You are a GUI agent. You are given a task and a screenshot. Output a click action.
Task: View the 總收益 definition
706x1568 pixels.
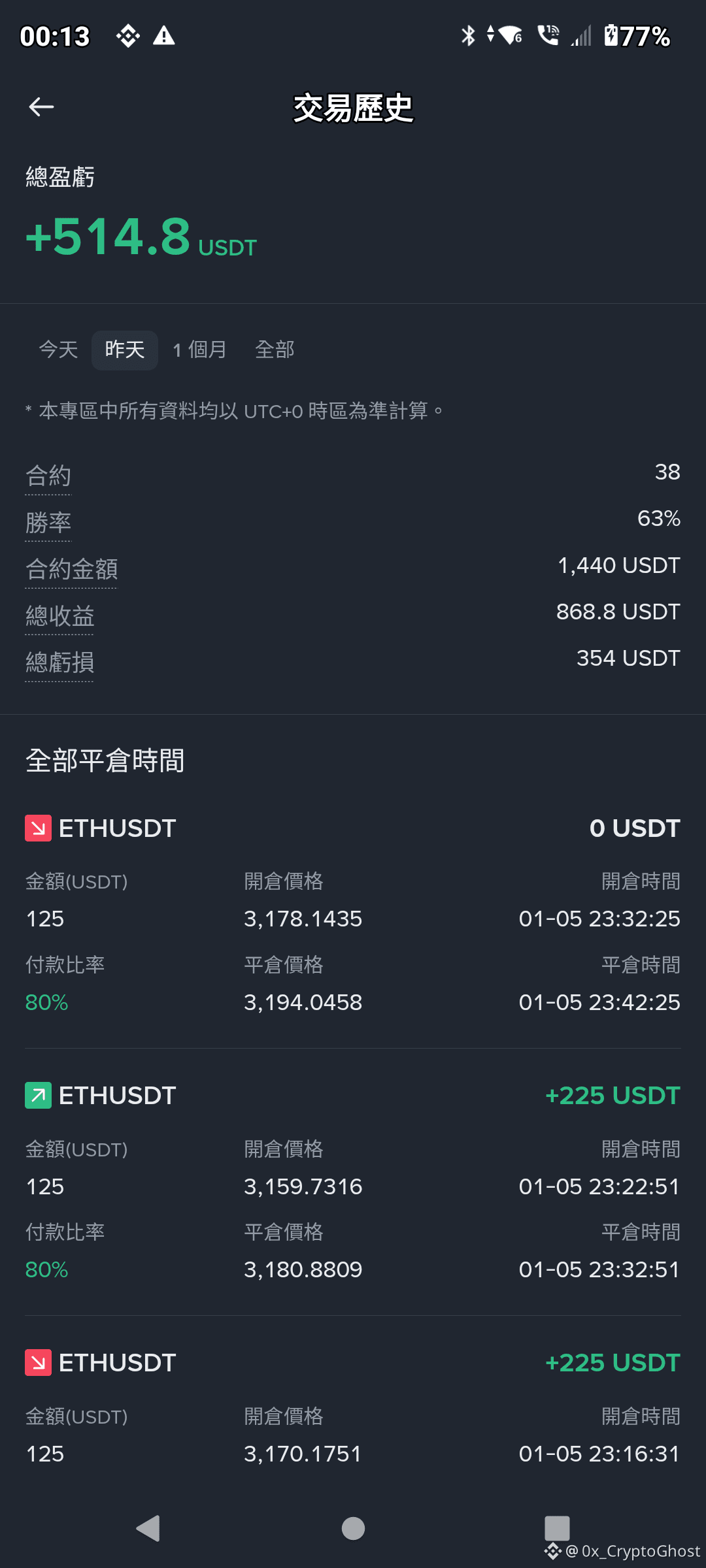click(x=59, y=616)
